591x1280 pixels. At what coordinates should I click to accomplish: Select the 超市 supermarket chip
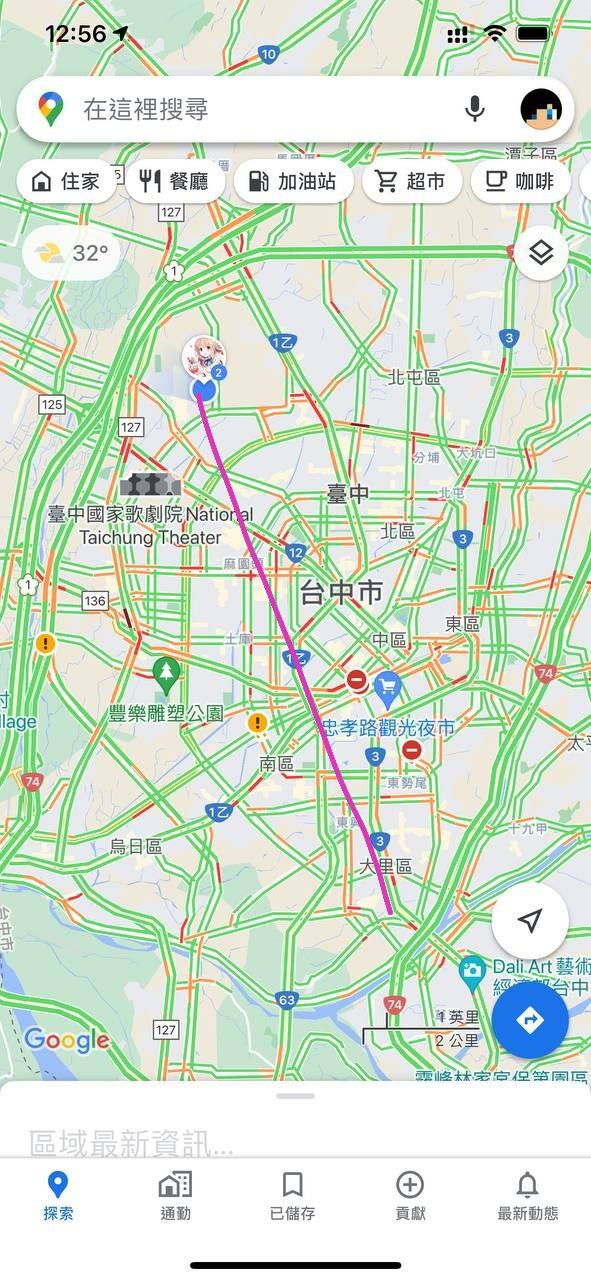click(x=411, y=182)
